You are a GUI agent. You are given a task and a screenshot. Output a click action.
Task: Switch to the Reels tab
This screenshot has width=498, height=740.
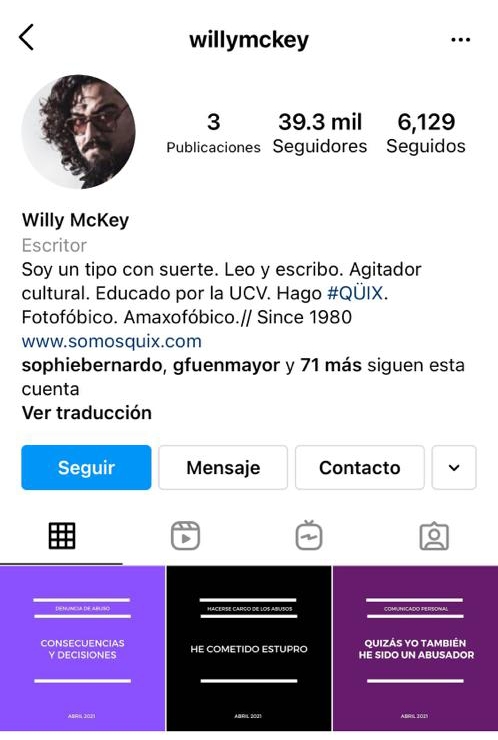point(186,536)
